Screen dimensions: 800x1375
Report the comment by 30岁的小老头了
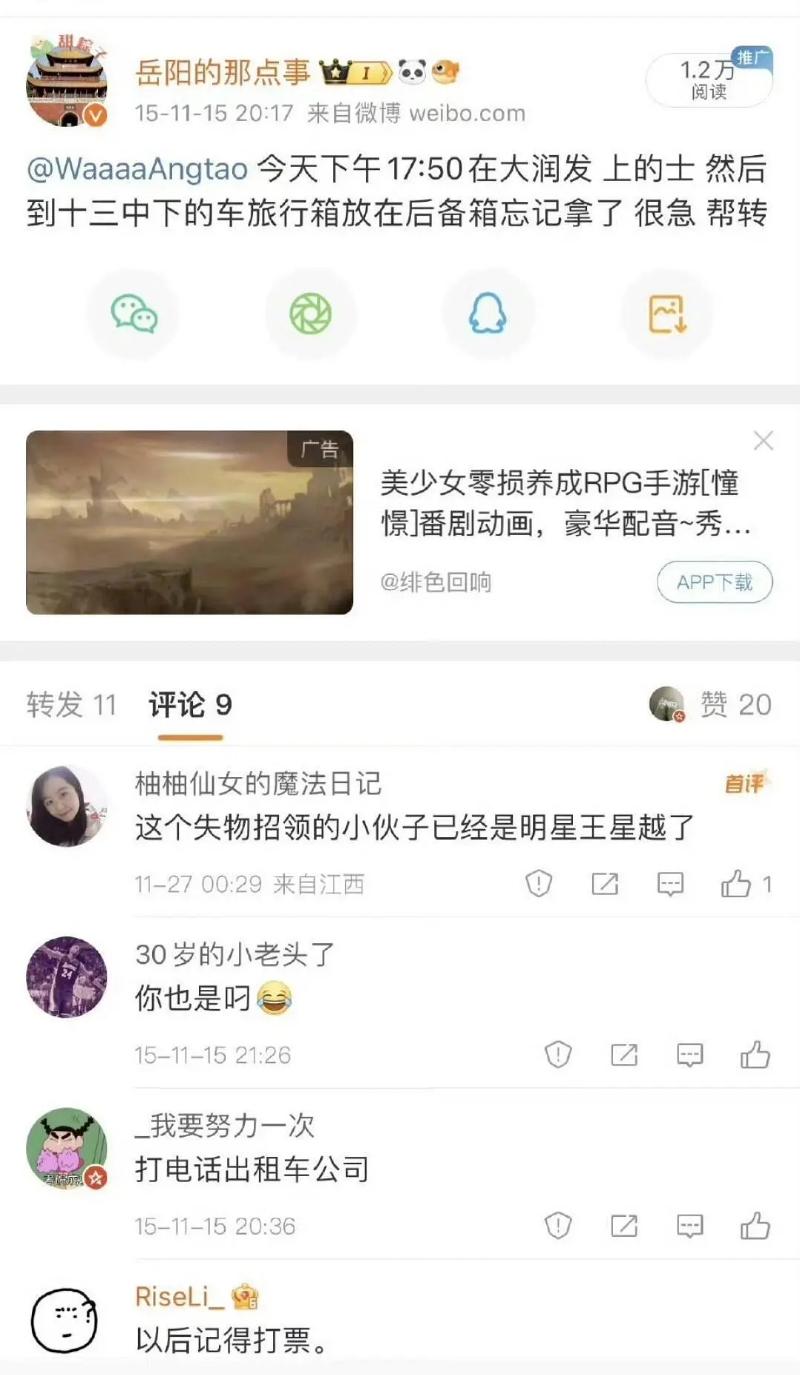(558, 1055)
